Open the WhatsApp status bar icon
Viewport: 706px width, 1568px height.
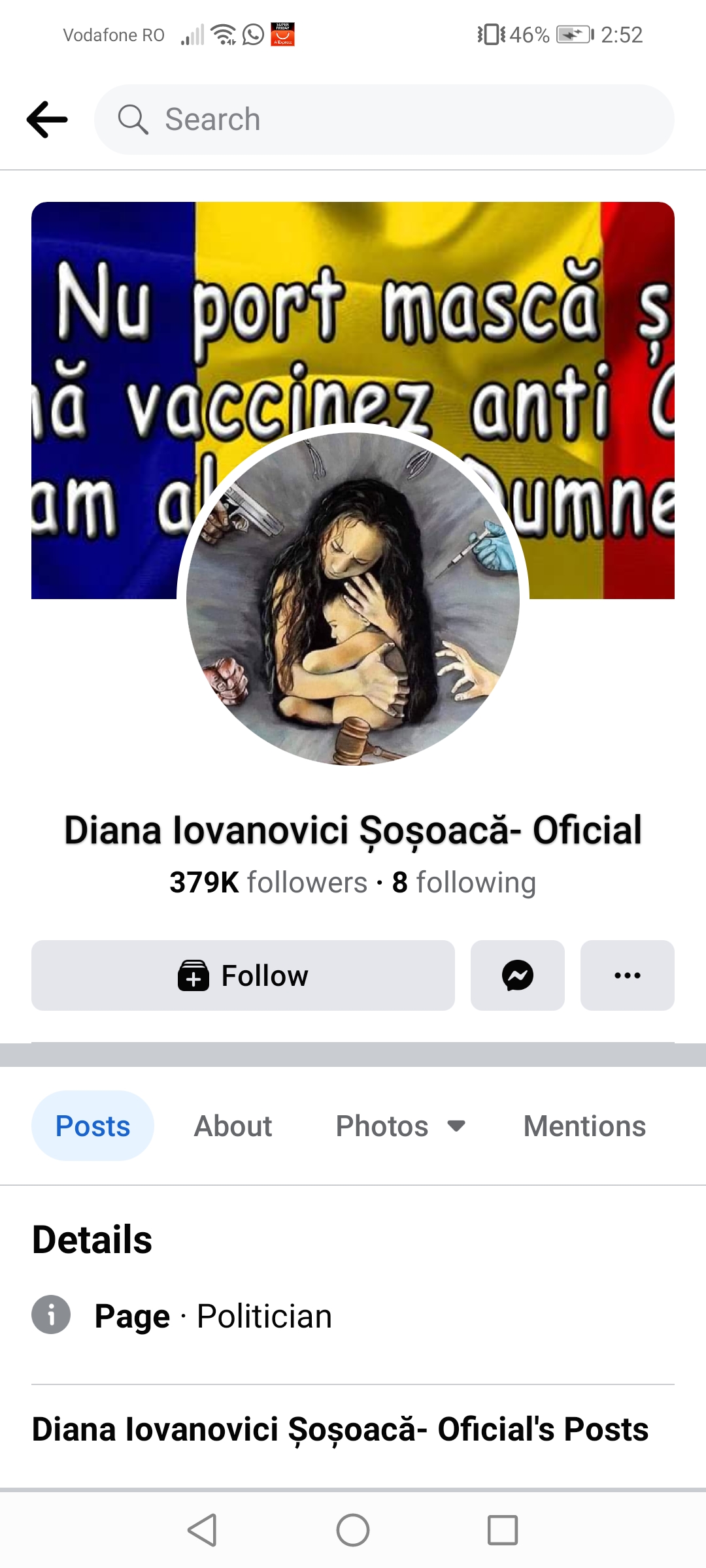[x=252, y=34]
